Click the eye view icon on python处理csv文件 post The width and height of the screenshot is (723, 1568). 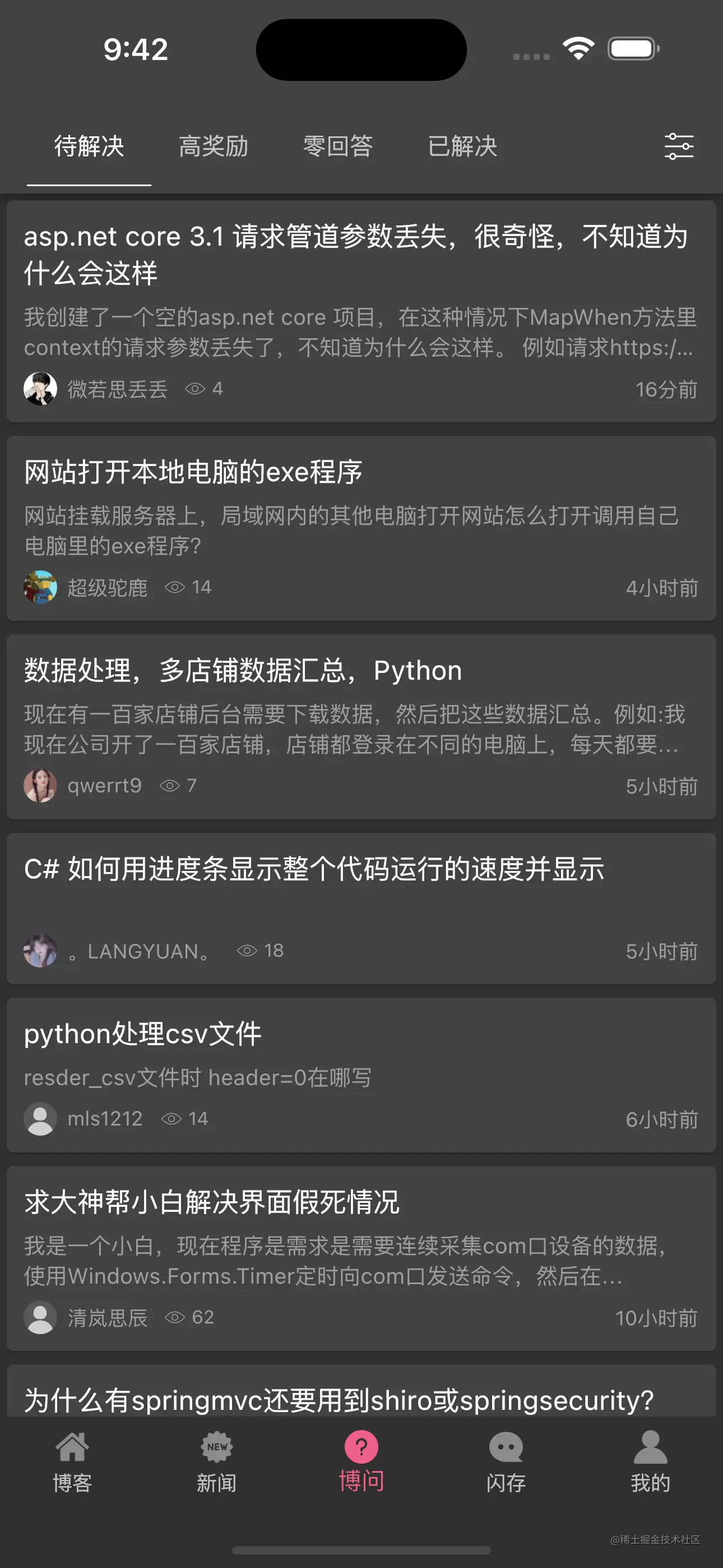(175, 1118)
